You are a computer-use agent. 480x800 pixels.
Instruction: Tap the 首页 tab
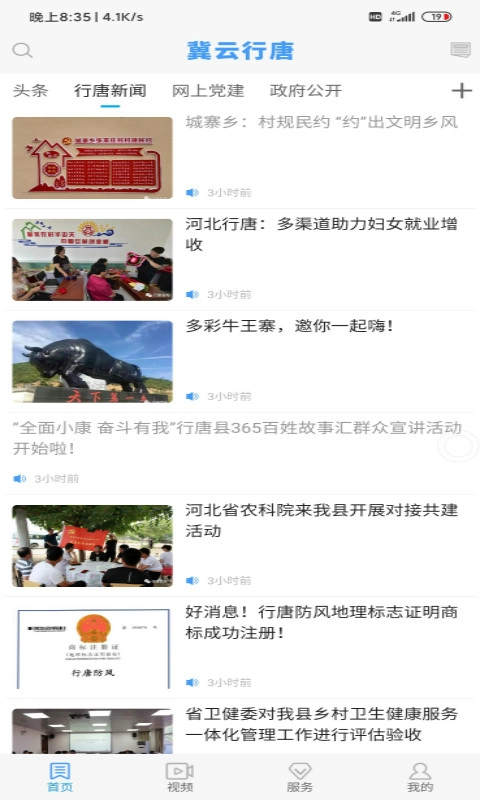click(60, 777)
